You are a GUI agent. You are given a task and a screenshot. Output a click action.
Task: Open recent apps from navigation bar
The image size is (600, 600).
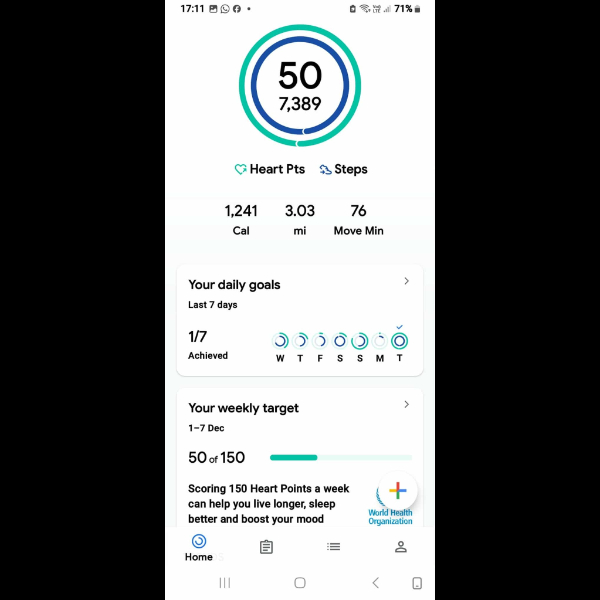coord(224,583)
